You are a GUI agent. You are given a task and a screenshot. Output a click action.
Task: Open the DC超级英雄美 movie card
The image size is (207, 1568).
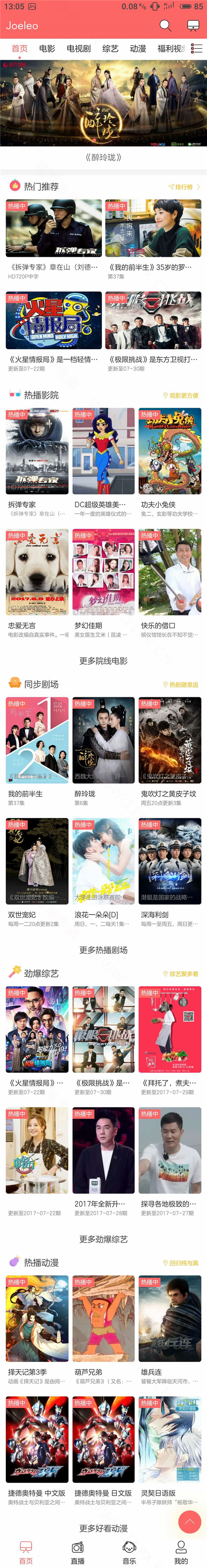click(x=103, y=452)
